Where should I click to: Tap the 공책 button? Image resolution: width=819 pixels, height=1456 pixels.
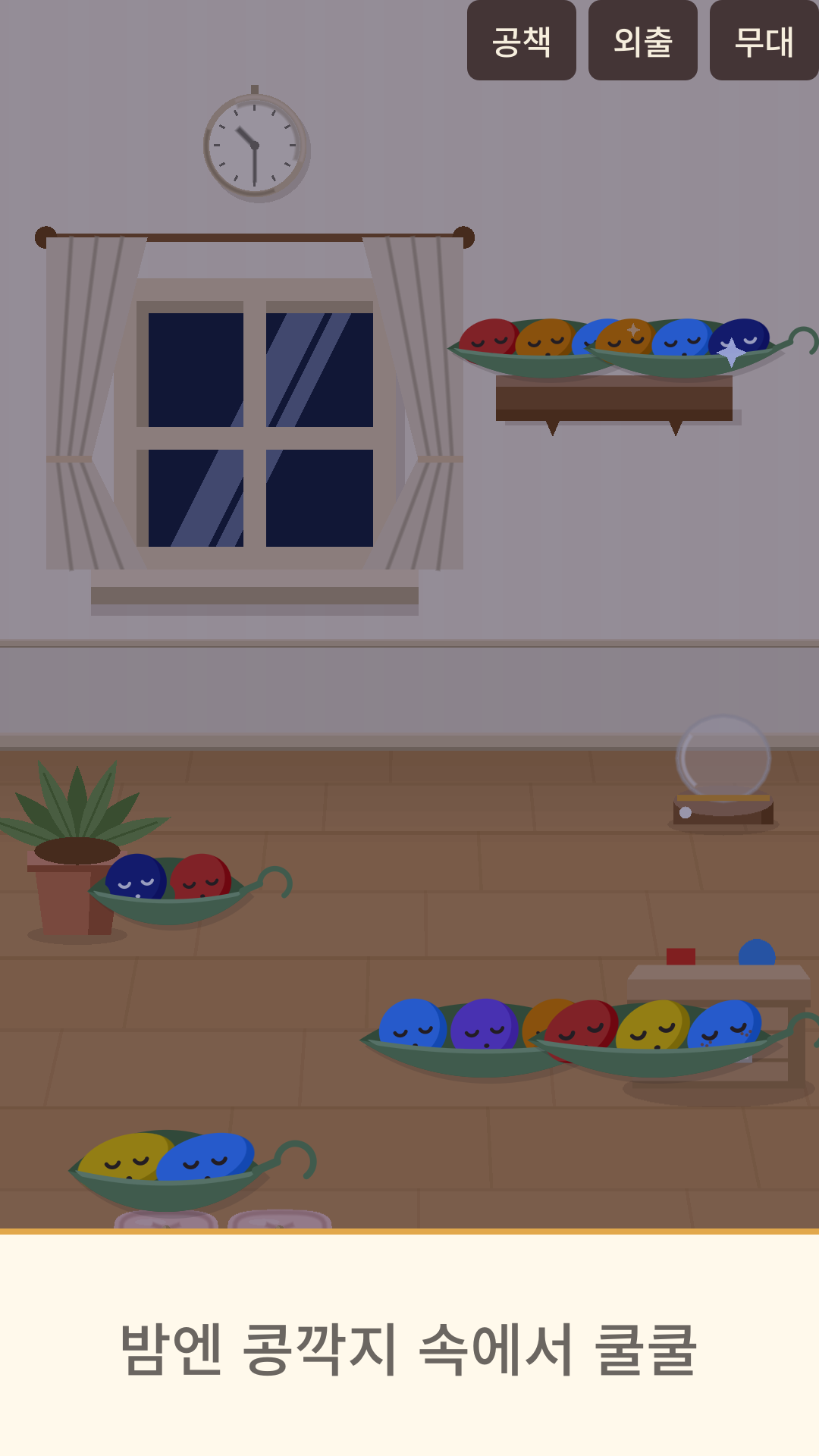522,40
